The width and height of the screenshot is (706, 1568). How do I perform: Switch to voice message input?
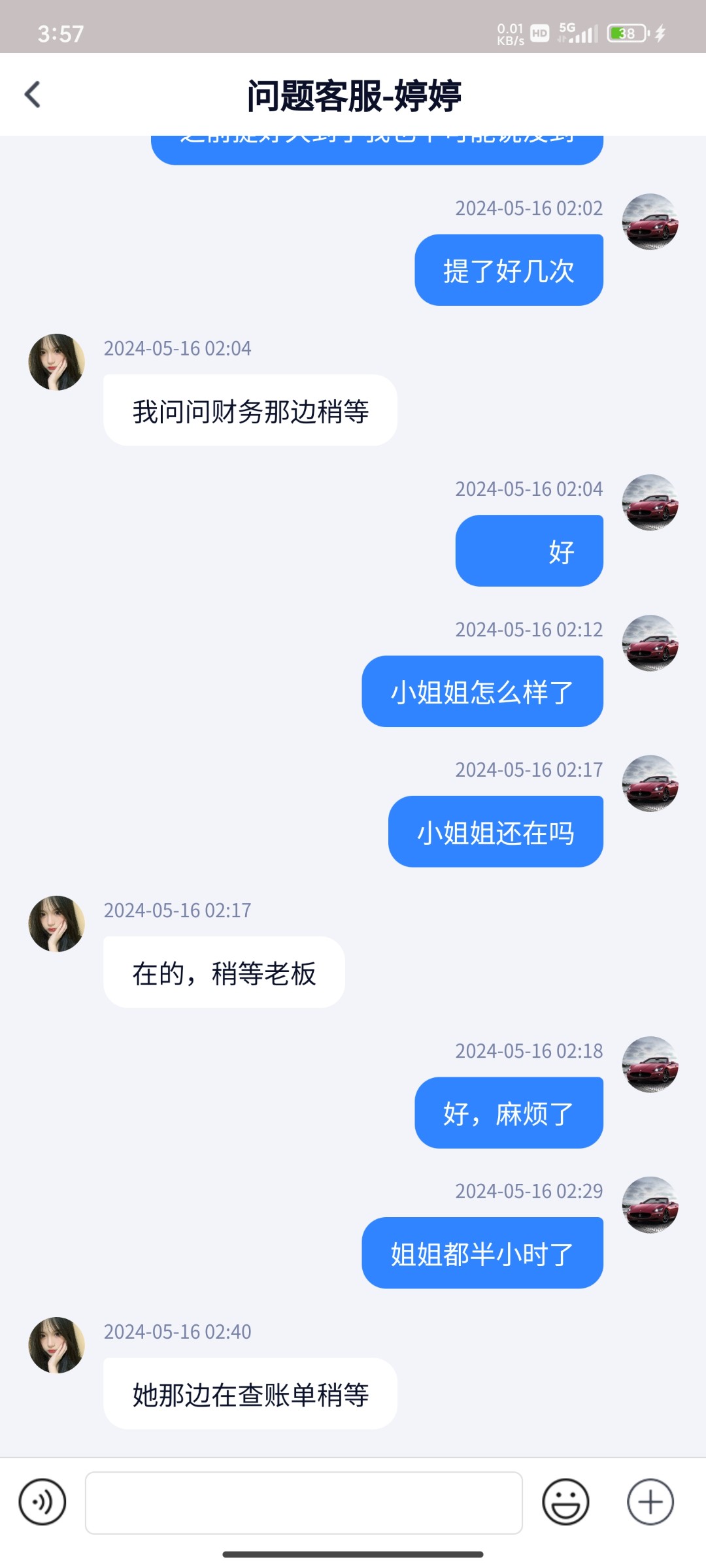[42, 1502]
